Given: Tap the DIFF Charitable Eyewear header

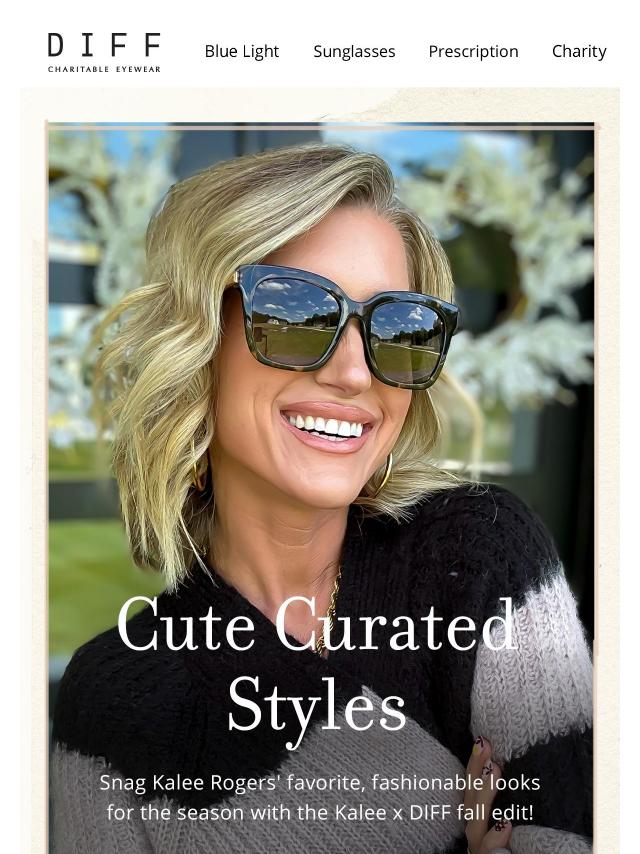Looking at the screenshot, I should [x=104, y=52].
